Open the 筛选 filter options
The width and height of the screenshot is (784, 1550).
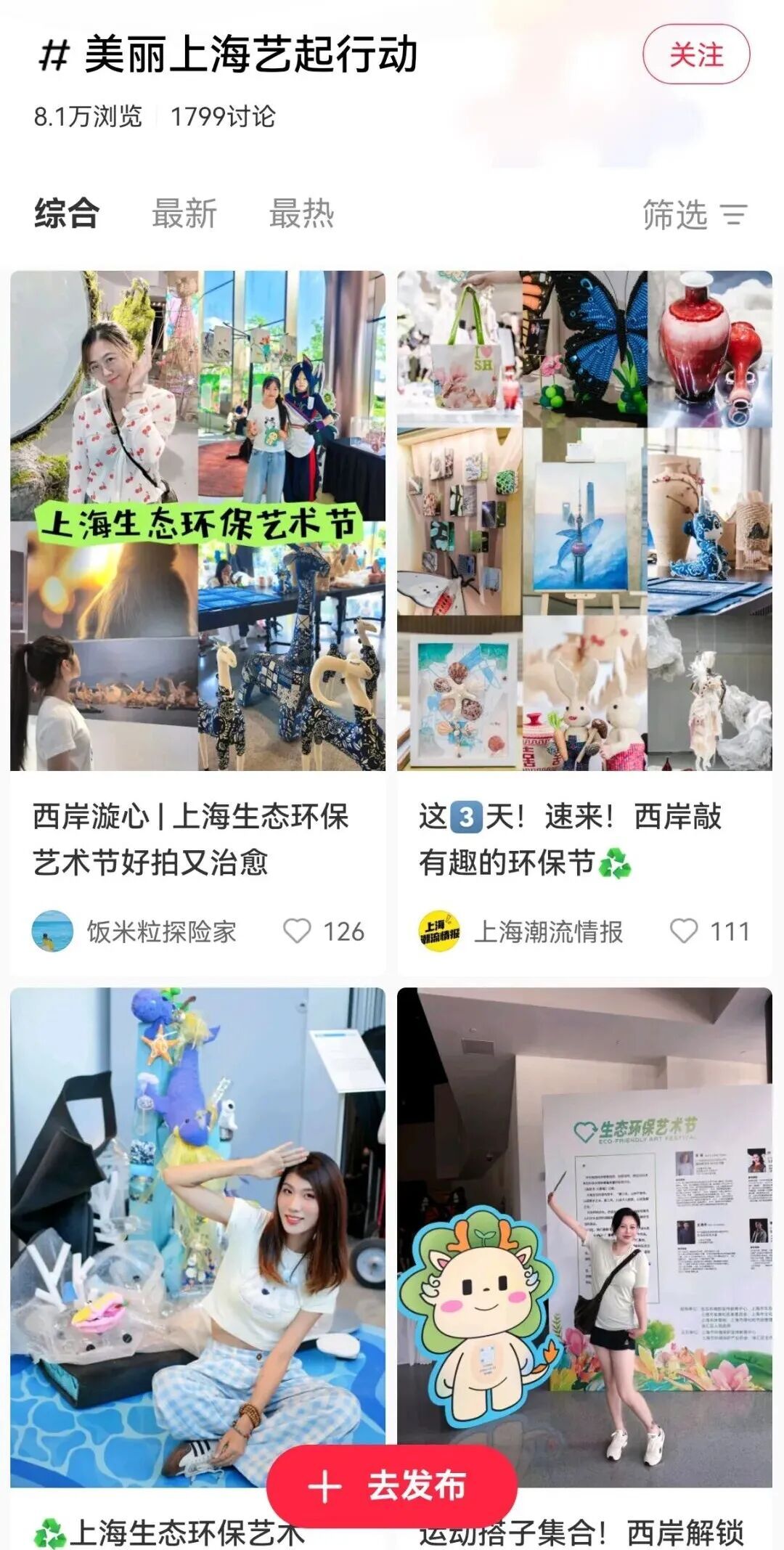click(694, 215)
